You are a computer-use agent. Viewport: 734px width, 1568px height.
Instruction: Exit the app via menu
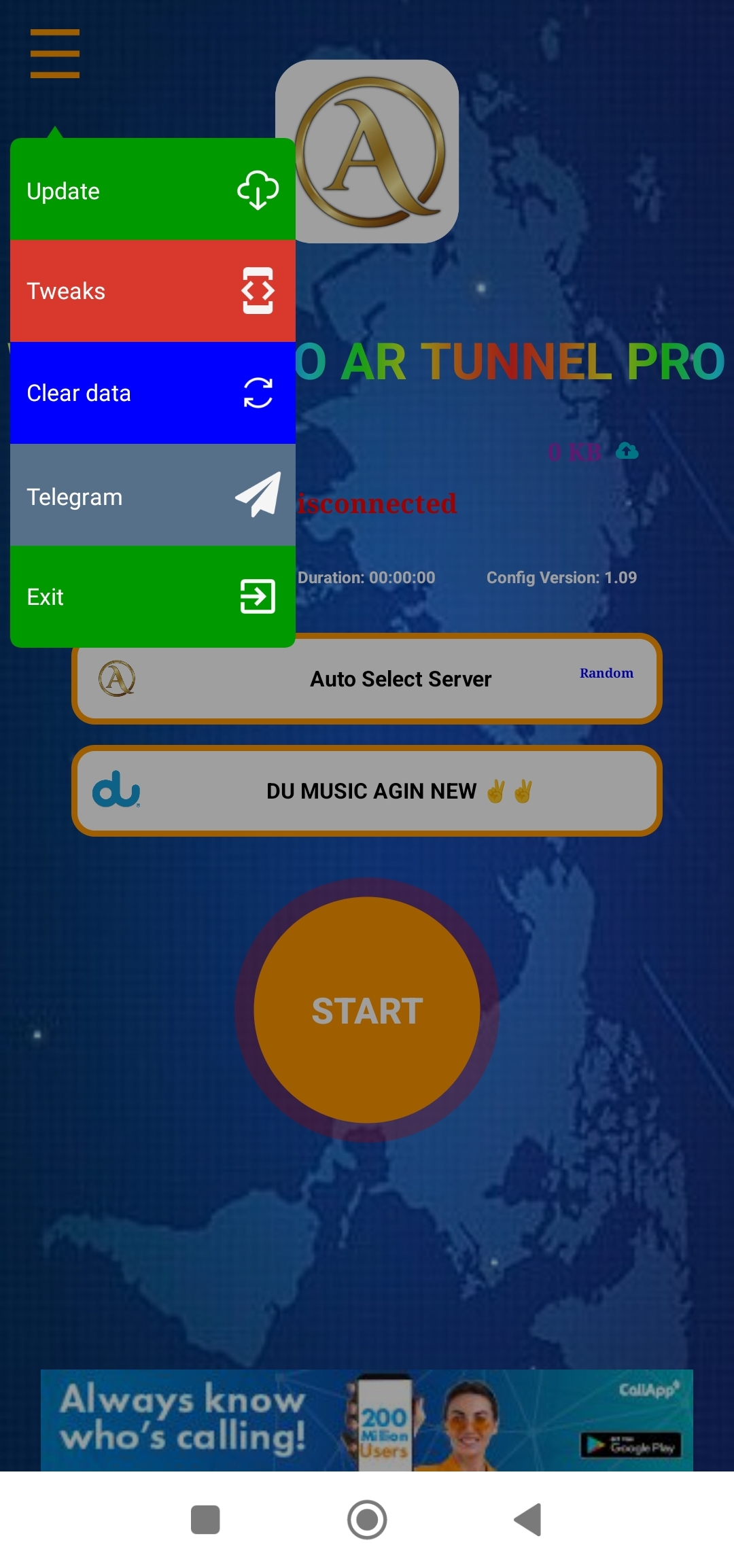(152, 596)
